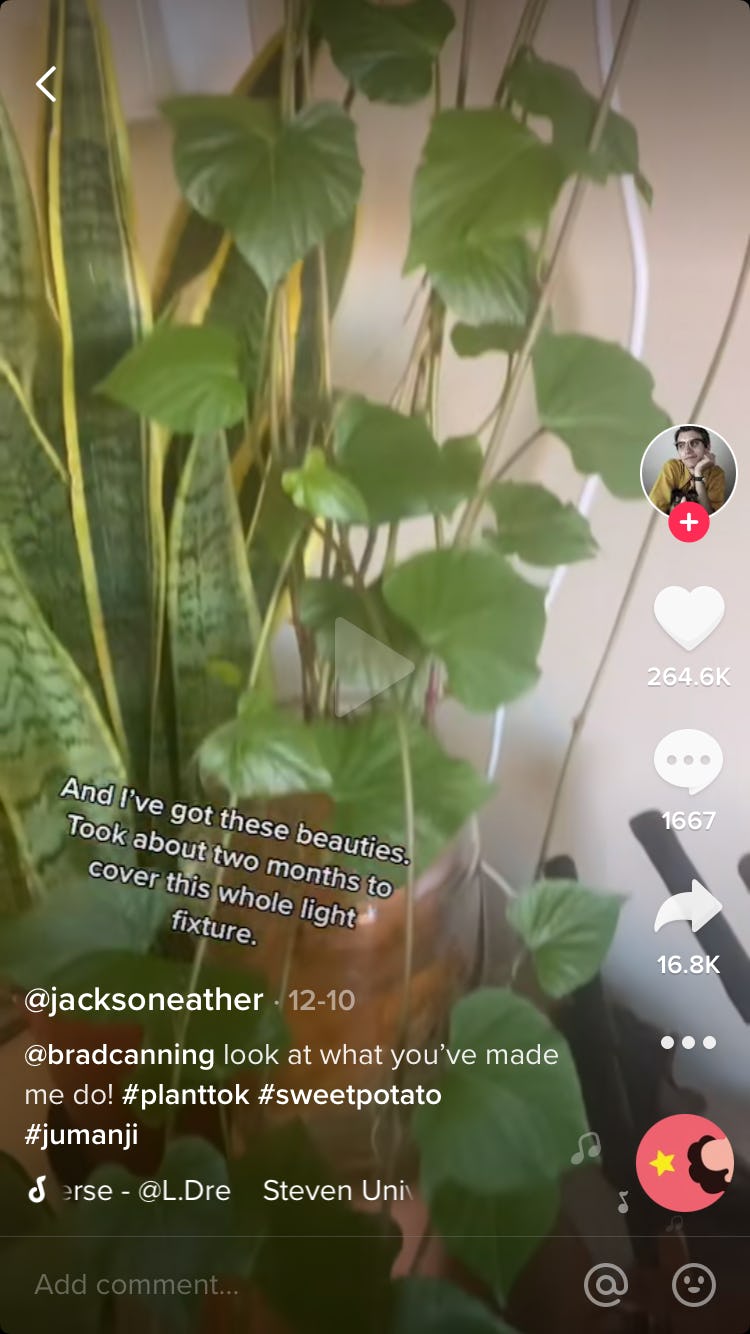
Task: Follow the creator with the plus badge
Action: tap(688, 523)
